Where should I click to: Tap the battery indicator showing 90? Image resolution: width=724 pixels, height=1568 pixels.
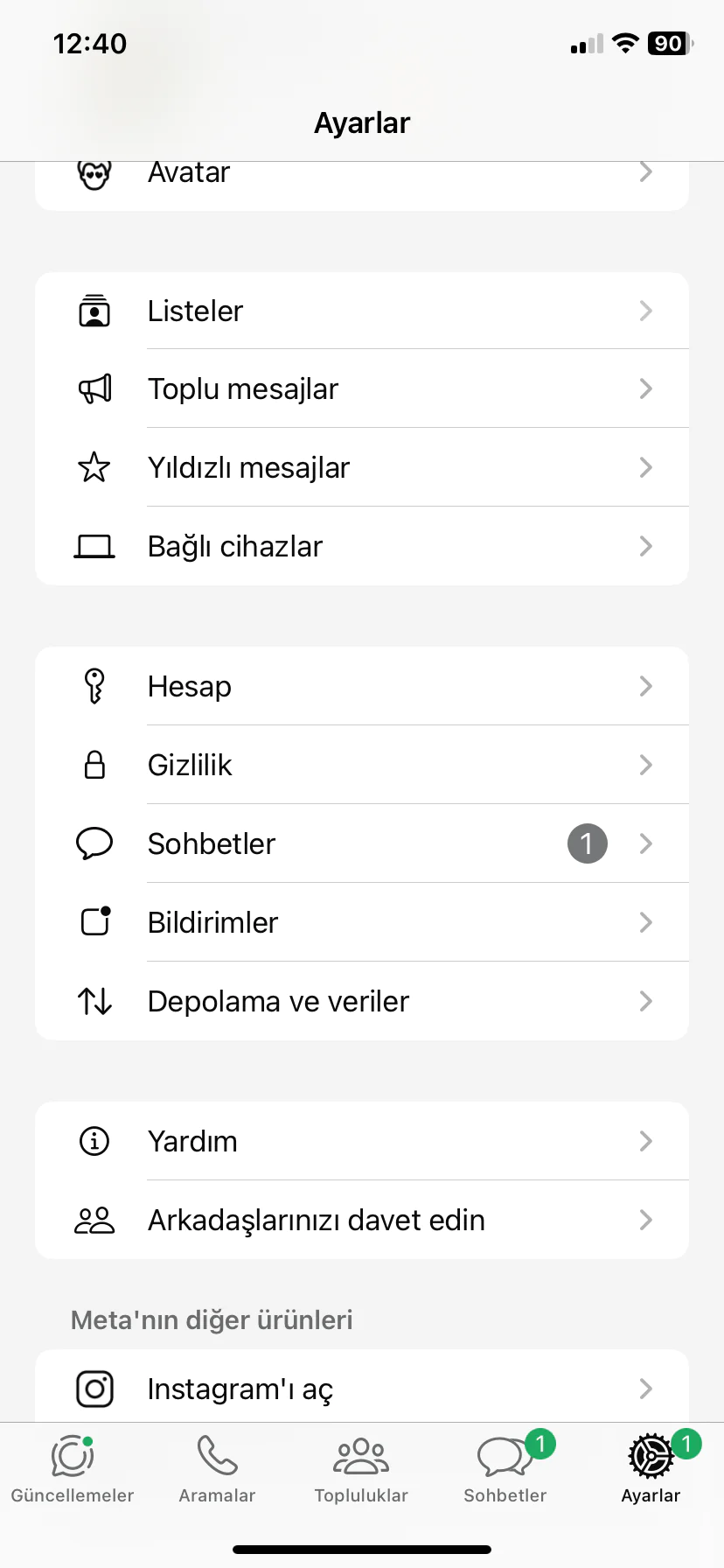point(667,44)
